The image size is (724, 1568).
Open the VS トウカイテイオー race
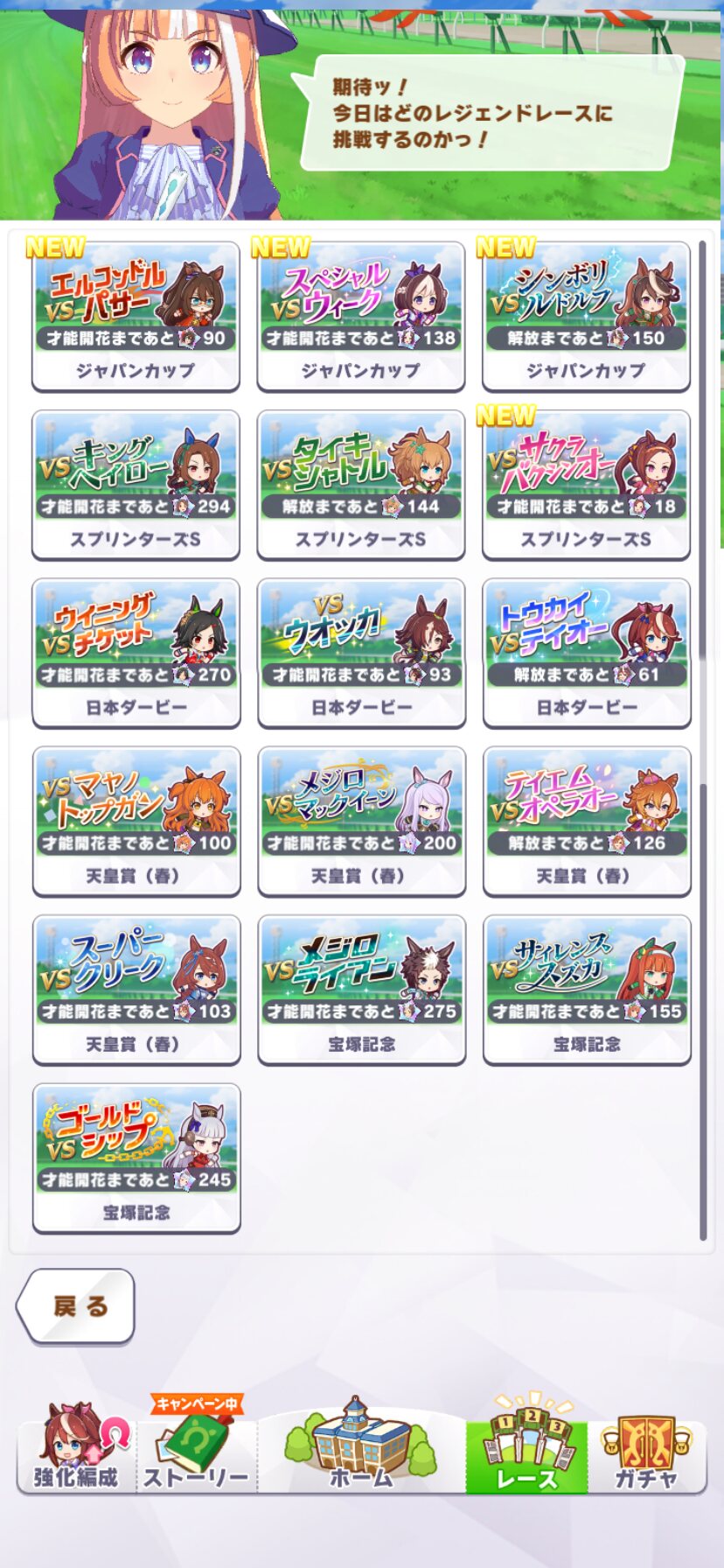tap(586, 652)
